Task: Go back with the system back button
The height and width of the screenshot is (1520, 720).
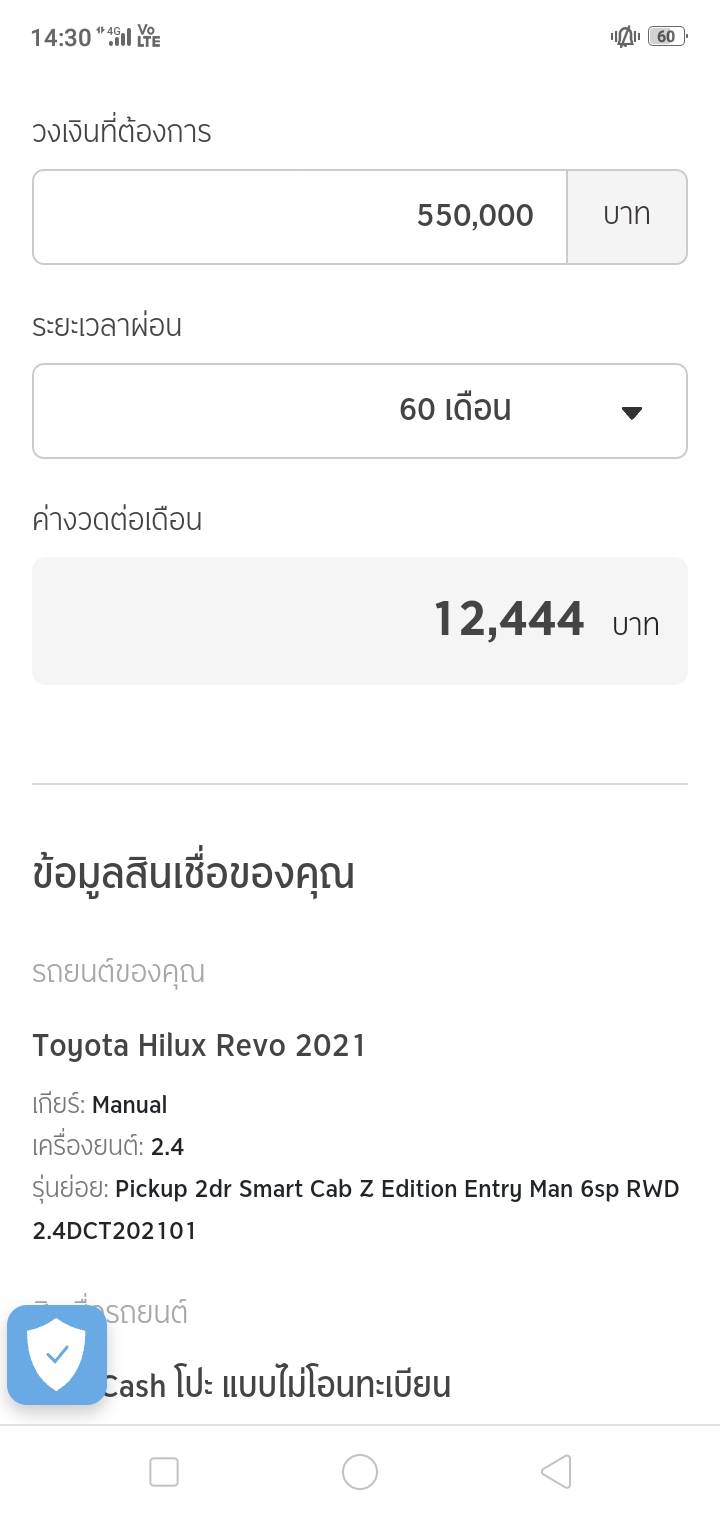Action: coord(556,1472)
